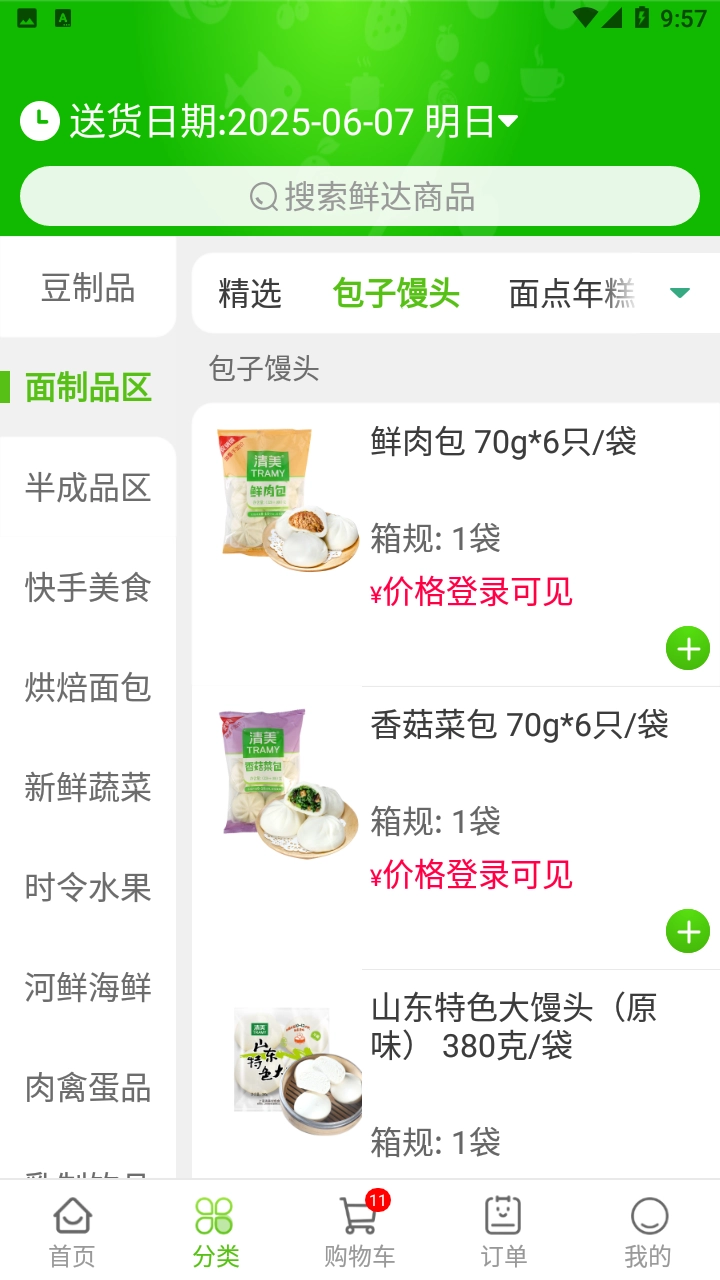Open the 我的 profile tab
Screen dimensions: 720x1280
pyautogui.click(x=648, y=1231)
